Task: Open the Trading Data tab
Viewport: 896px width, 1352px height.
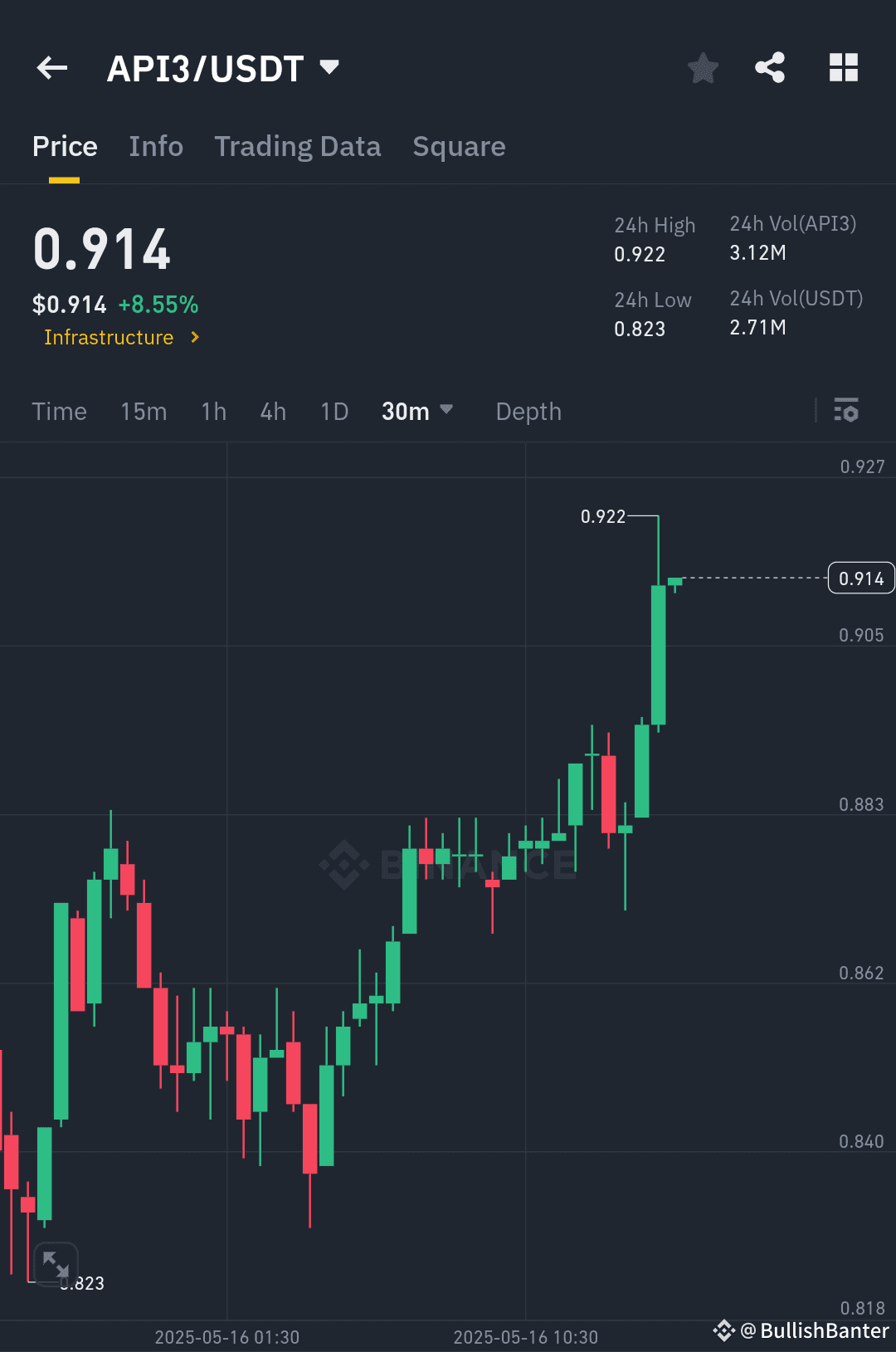Action: [298, 146]
